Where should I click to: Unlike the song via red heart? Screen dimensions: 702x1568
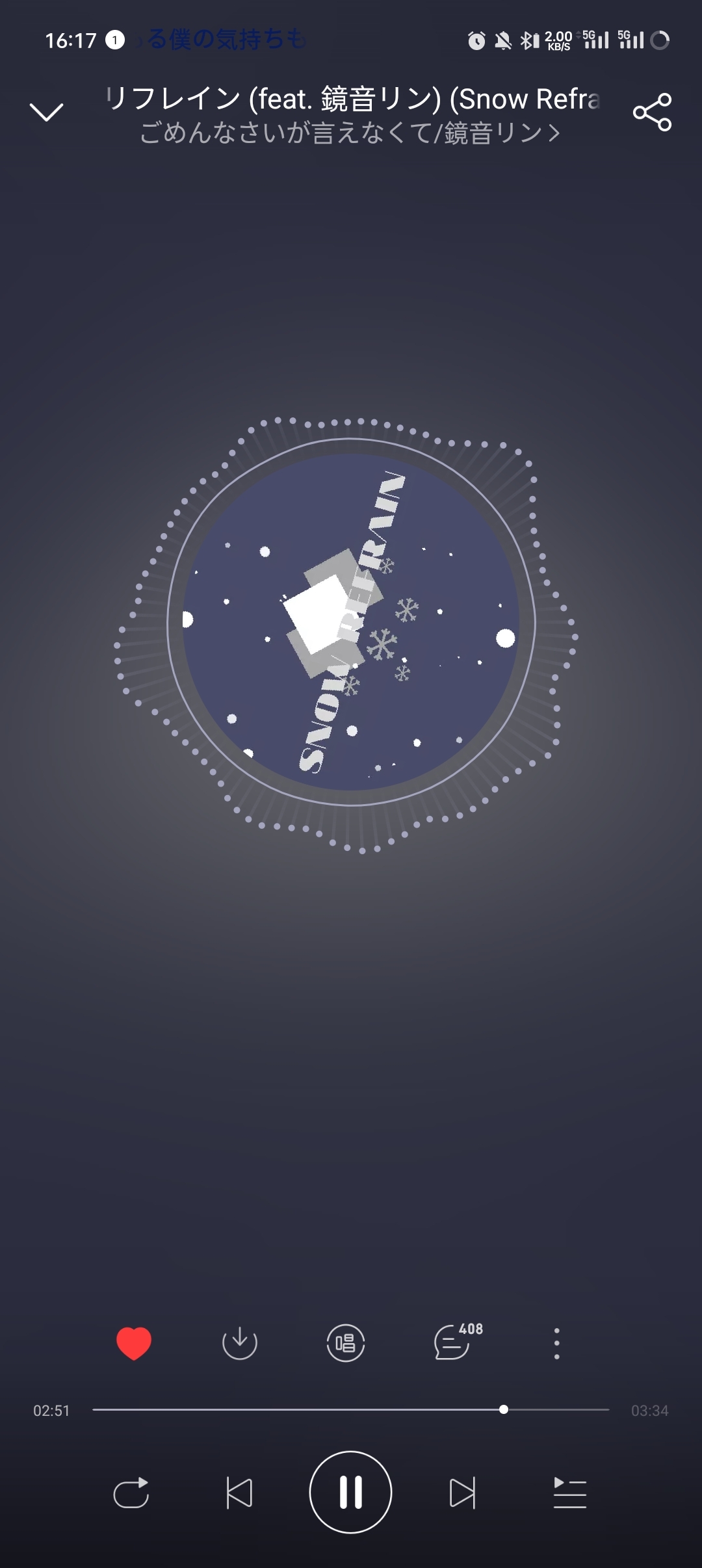click(x=134, y=1343)
